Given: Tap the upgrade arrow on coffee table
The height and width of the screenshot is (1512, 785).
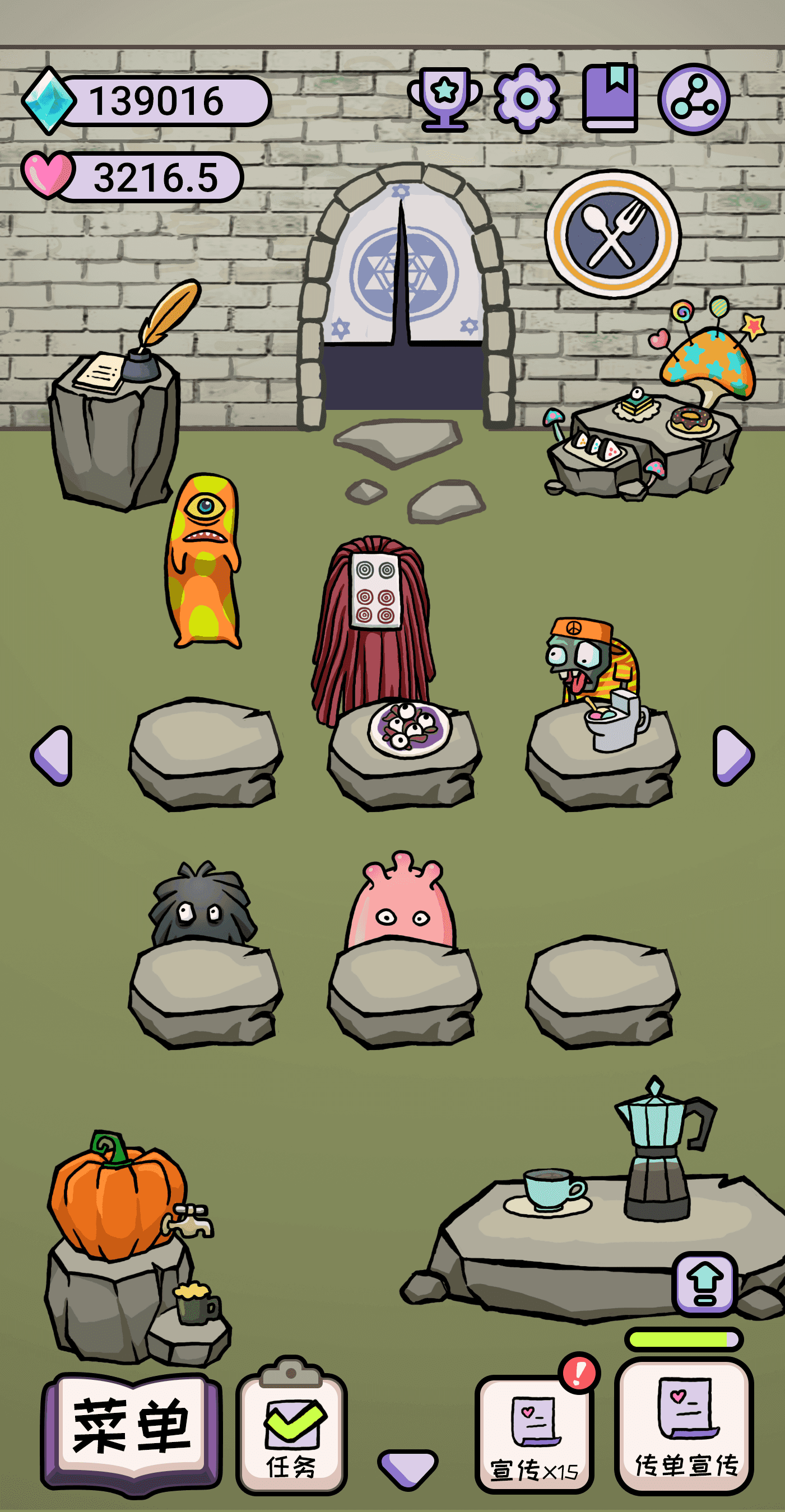Looking at the screenshot, I should pyautogui.click(x=704, y=1285).
